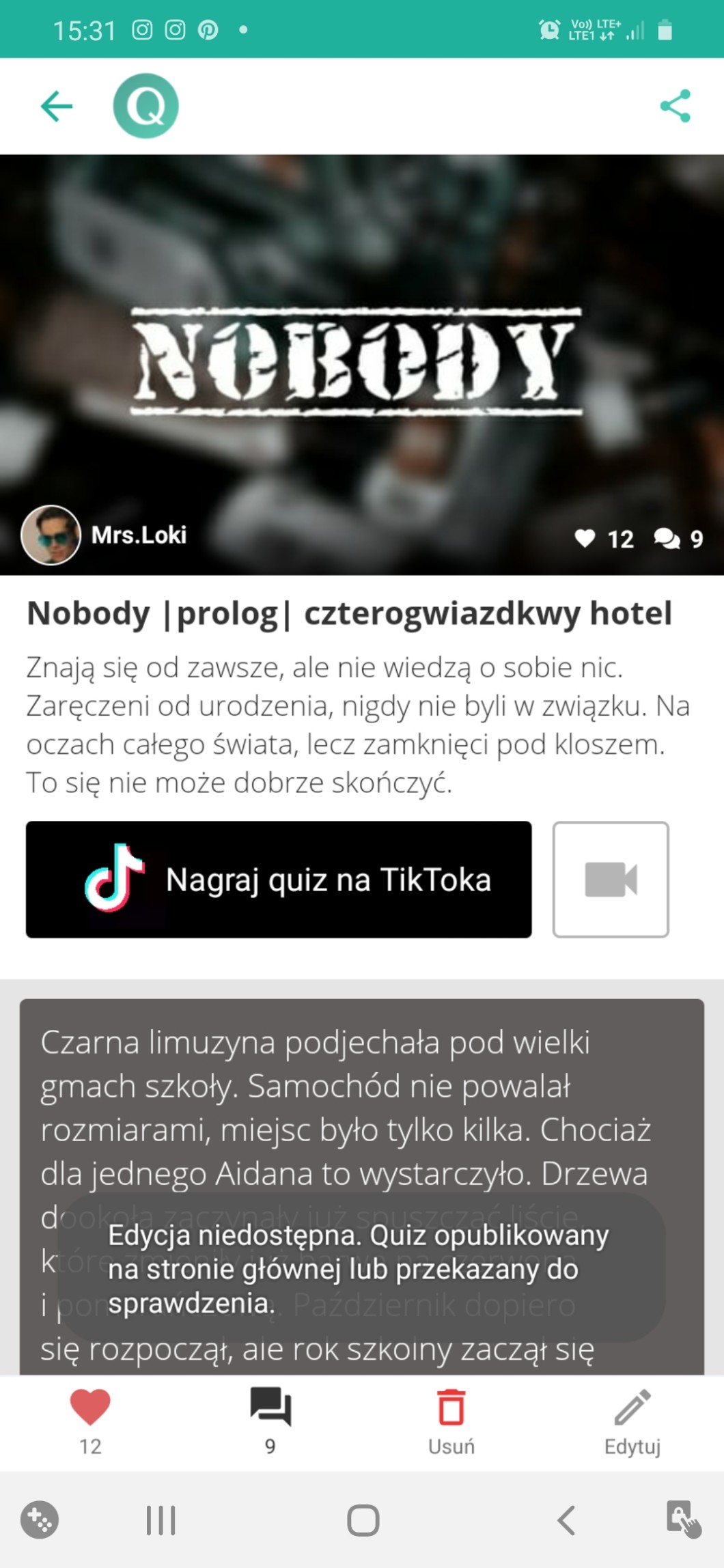
Task: Open recent apps from the navigation bar
Action: 161,1520
